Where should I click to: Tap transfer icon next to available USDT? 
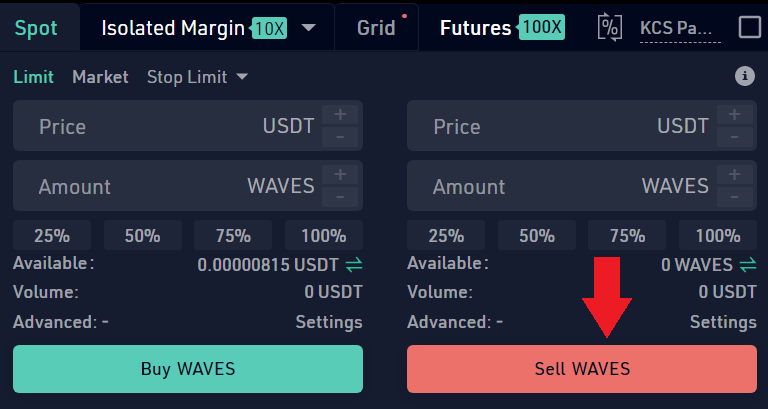coord(354,265)
